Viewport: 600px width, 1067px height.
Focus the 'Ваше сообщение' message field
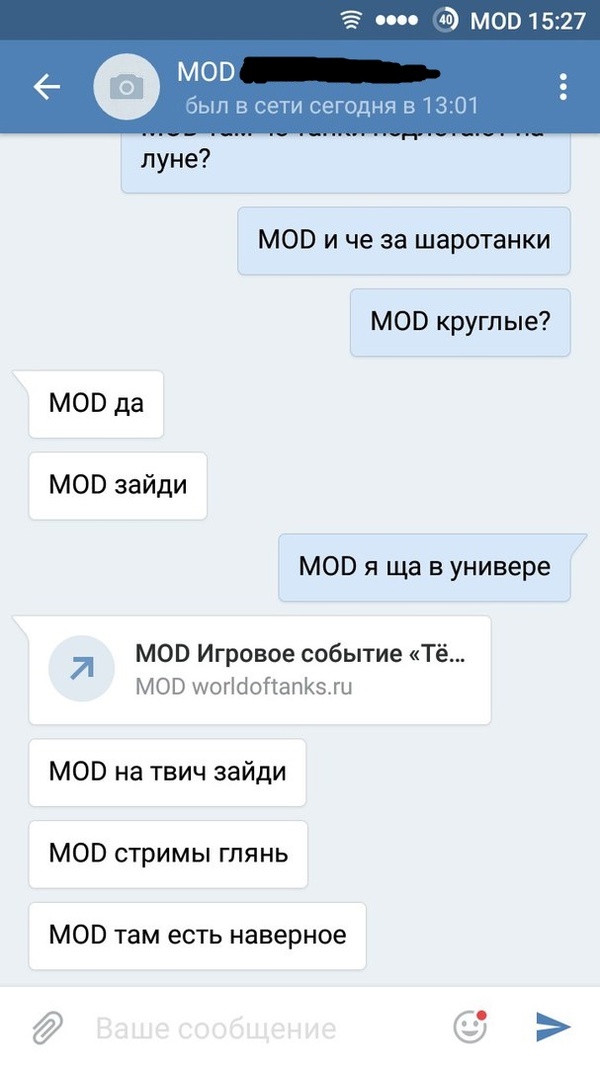(x=260, y=1027)
